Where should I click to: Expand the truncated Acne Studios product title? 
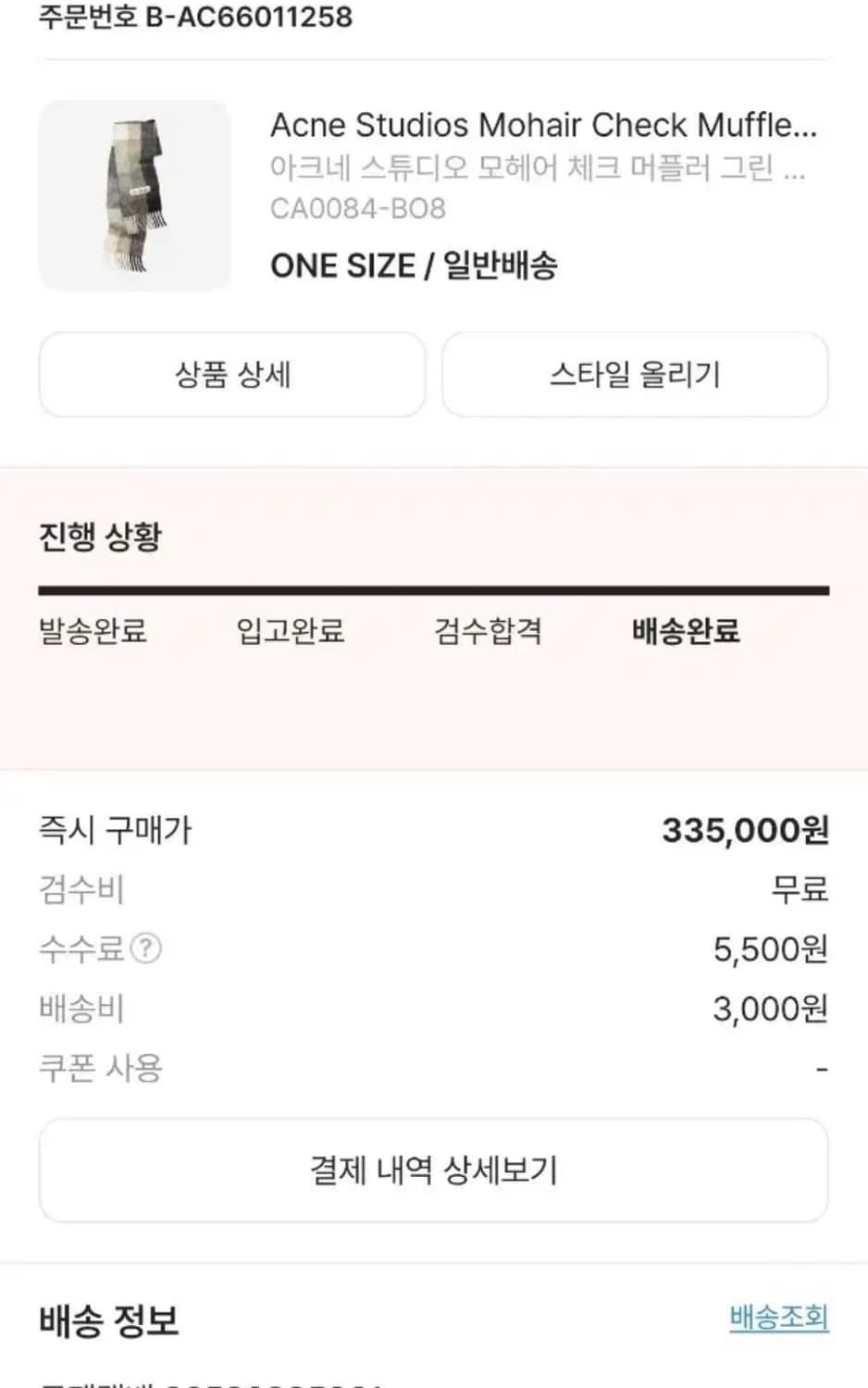coord(546,125)
